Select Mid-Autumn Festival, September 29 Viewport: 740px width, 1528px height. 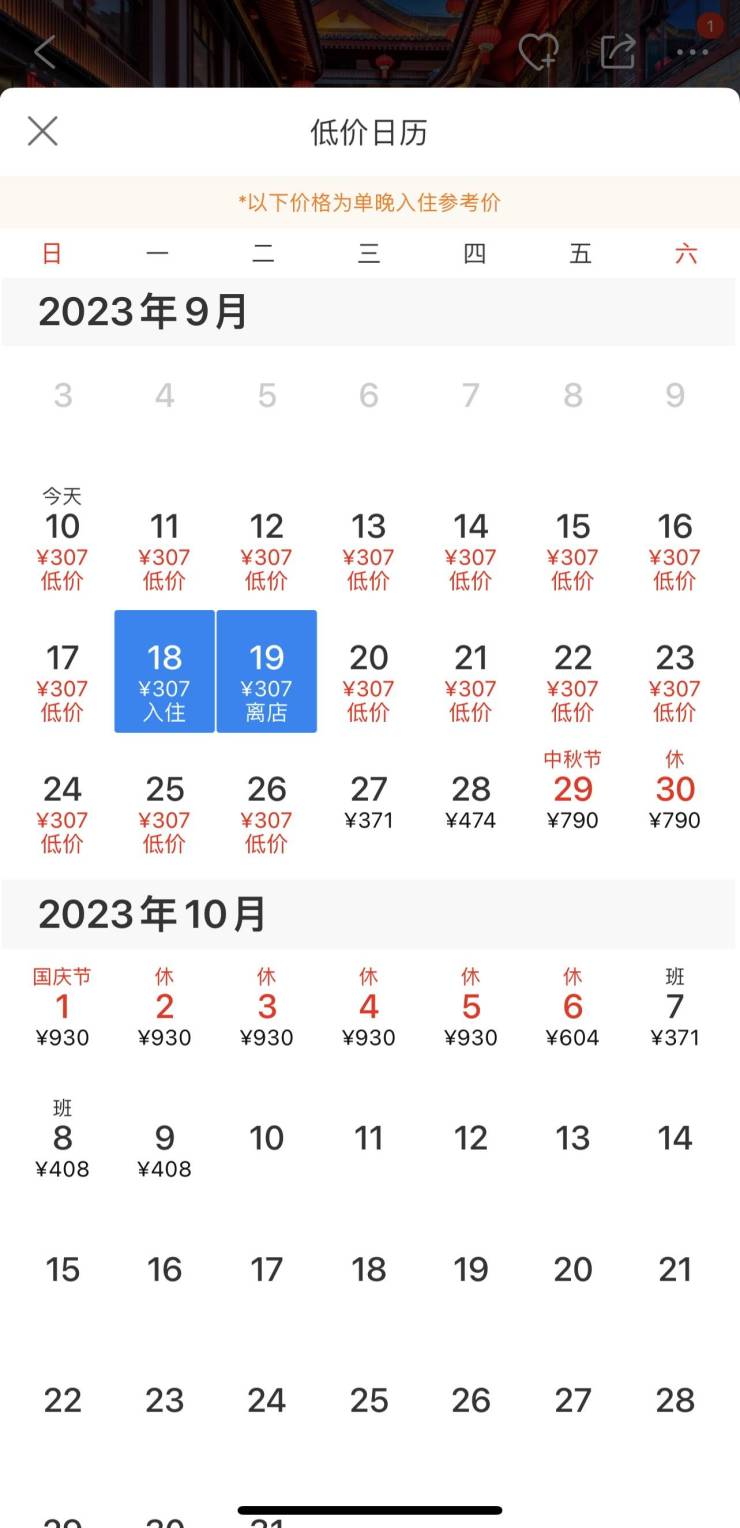(x=573, y=790)
